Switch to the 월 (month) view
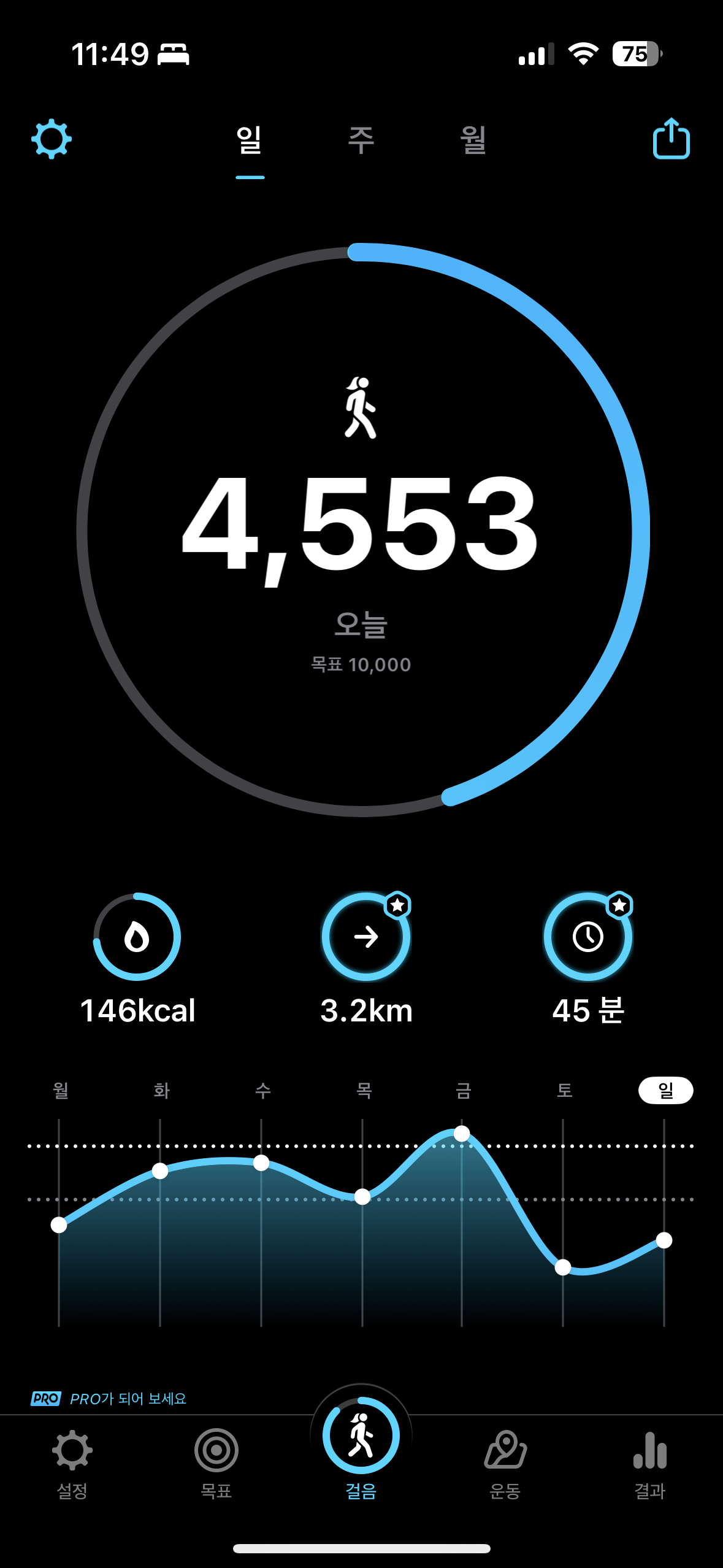The image size is (723, 1568). [x=473, y=140]
